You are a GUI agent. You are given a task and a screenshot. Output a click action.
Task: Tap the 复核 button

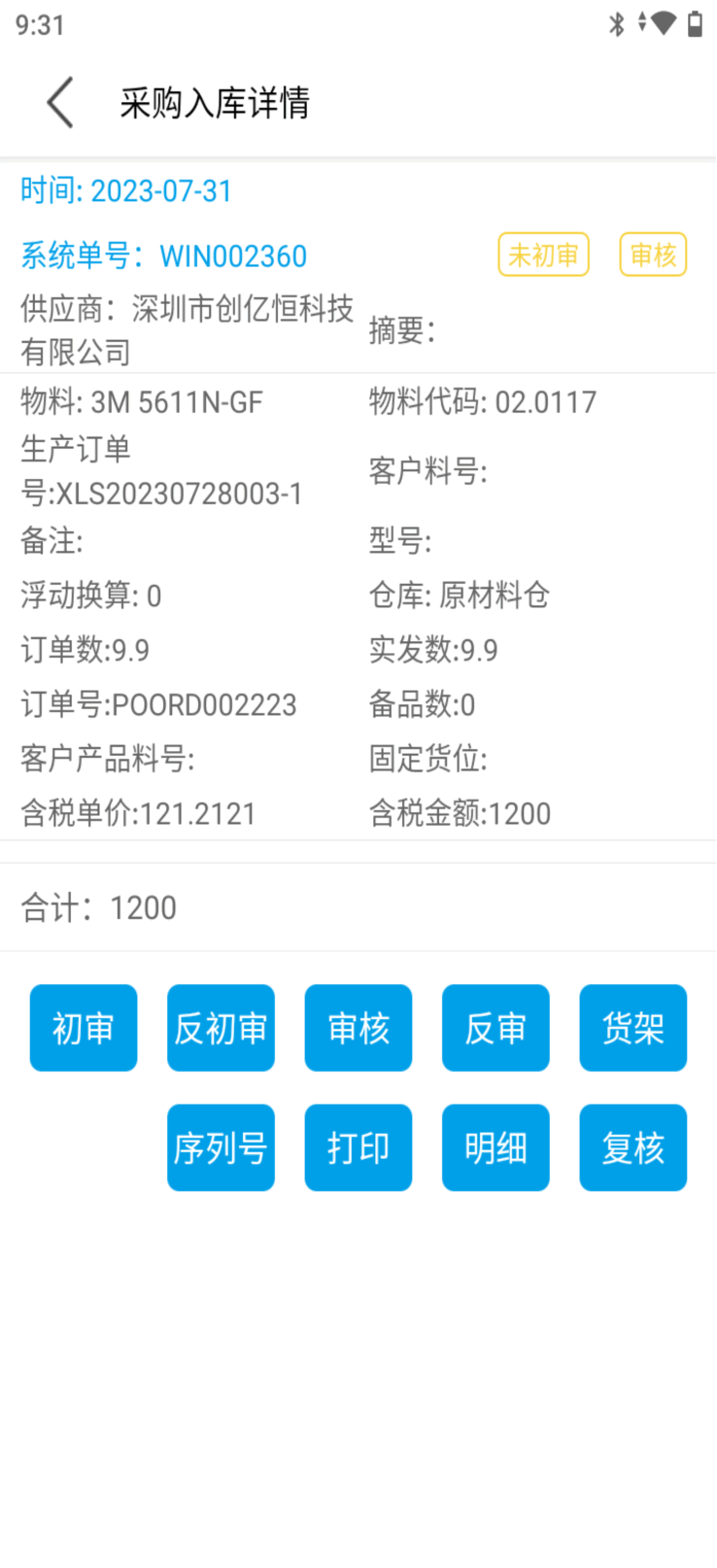click(633, 1147)
